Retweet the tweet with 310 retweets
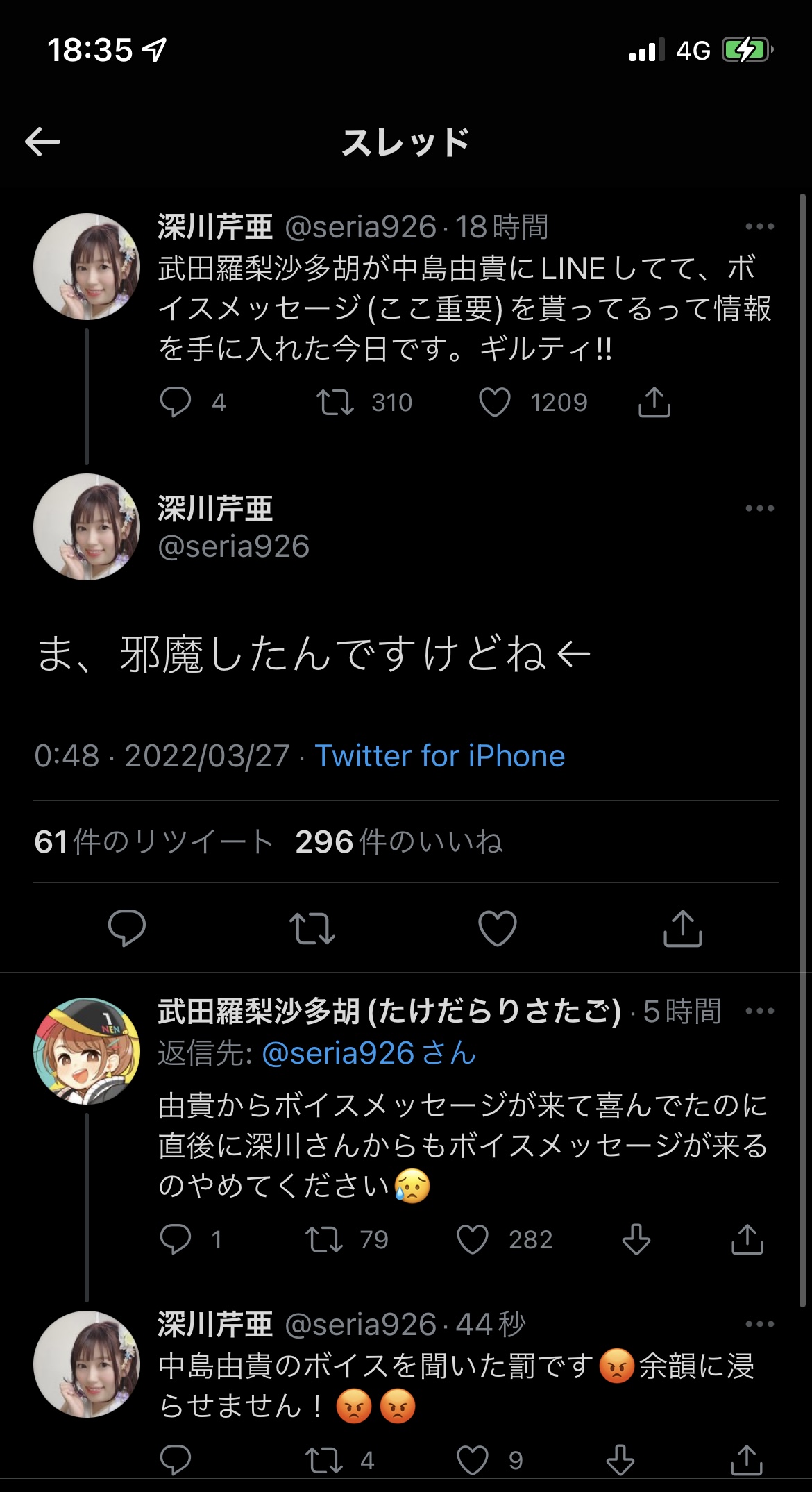Viewport: 812px width, 1492px height. click(x=335, y=402)
